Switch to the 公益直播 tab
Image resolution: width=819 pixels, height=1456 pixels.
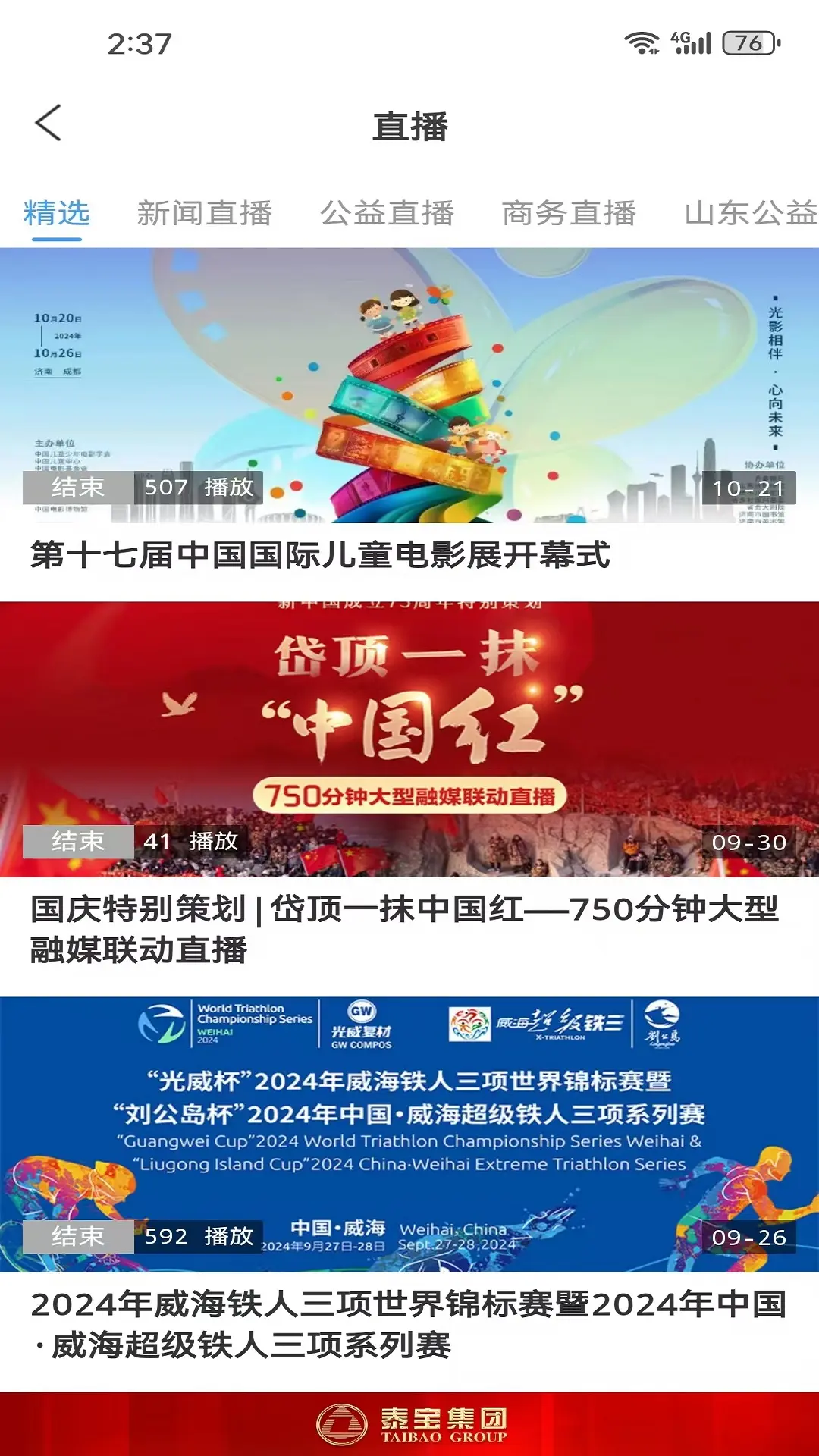pos(387,213)
